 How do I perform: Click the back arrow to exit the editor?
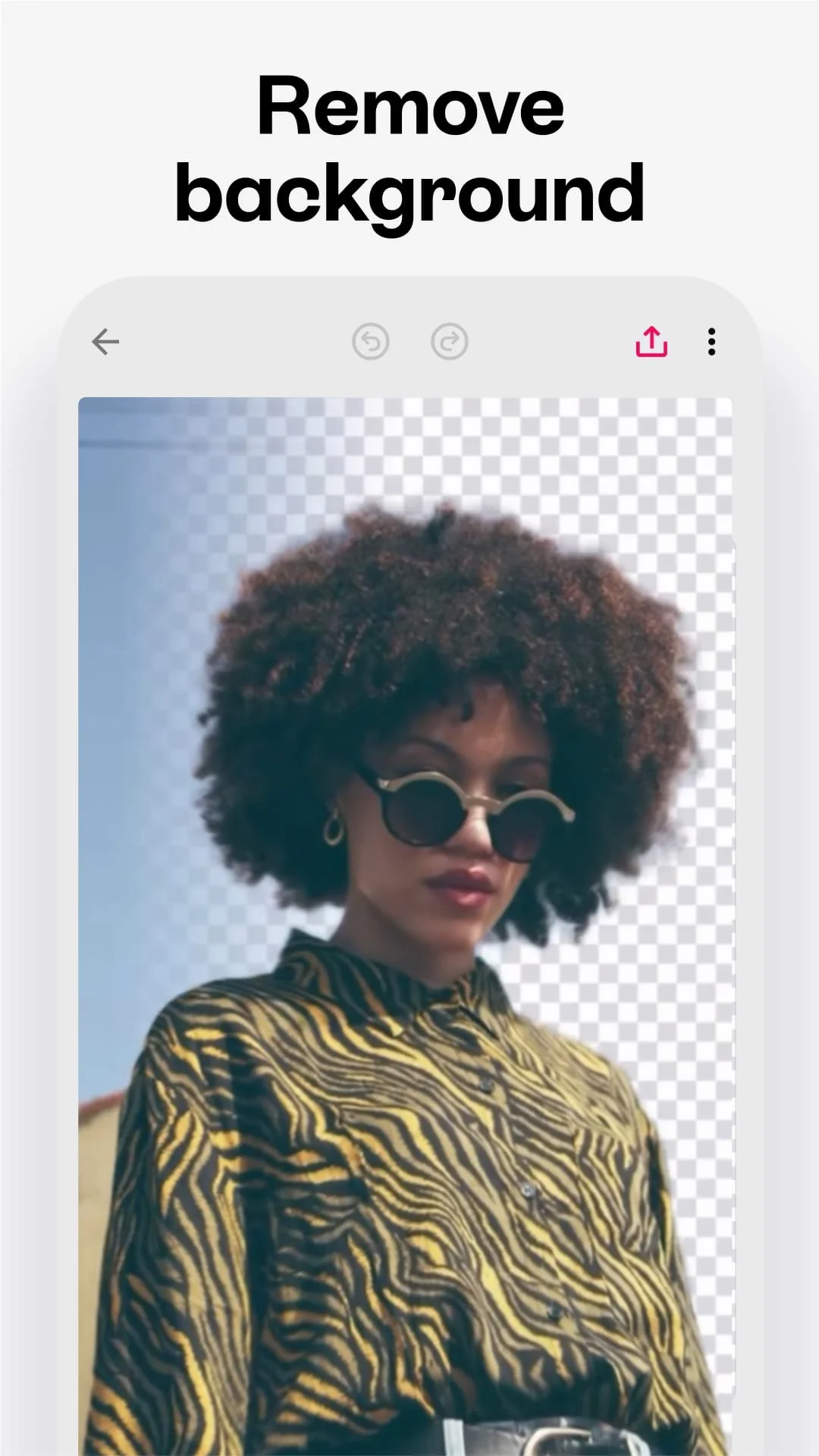pos(105,341)
